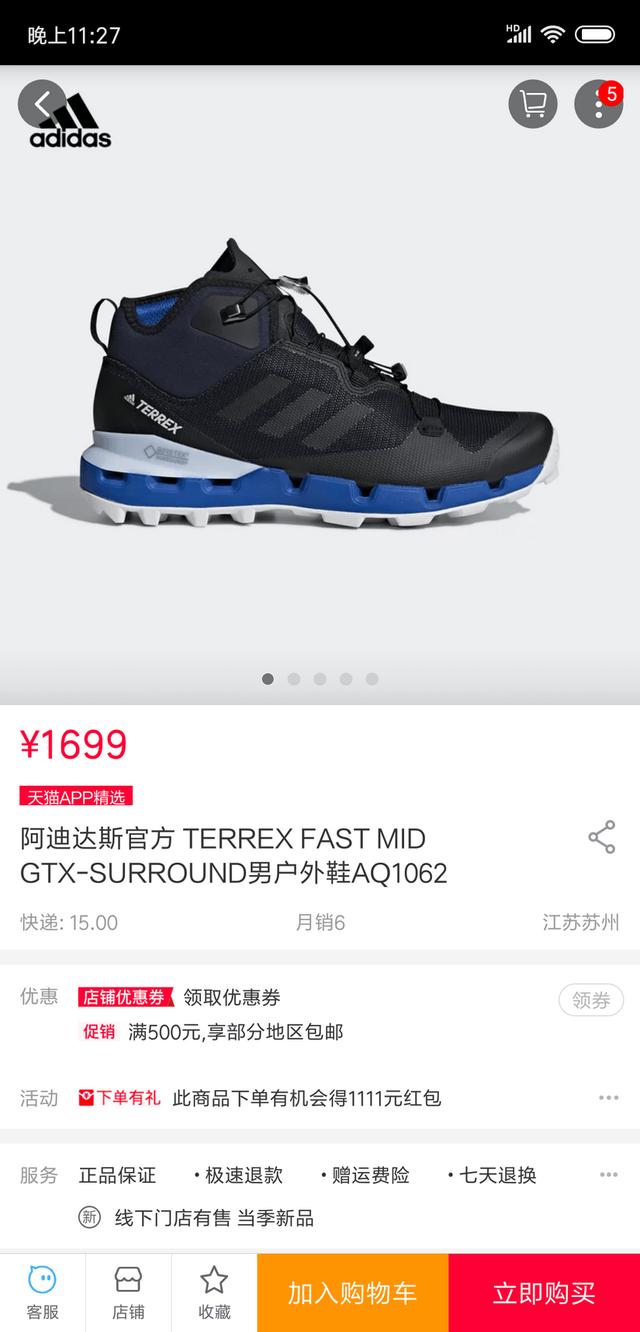
Task: Tap 加入购物车 to add to cart
Action: (353, 1292)
